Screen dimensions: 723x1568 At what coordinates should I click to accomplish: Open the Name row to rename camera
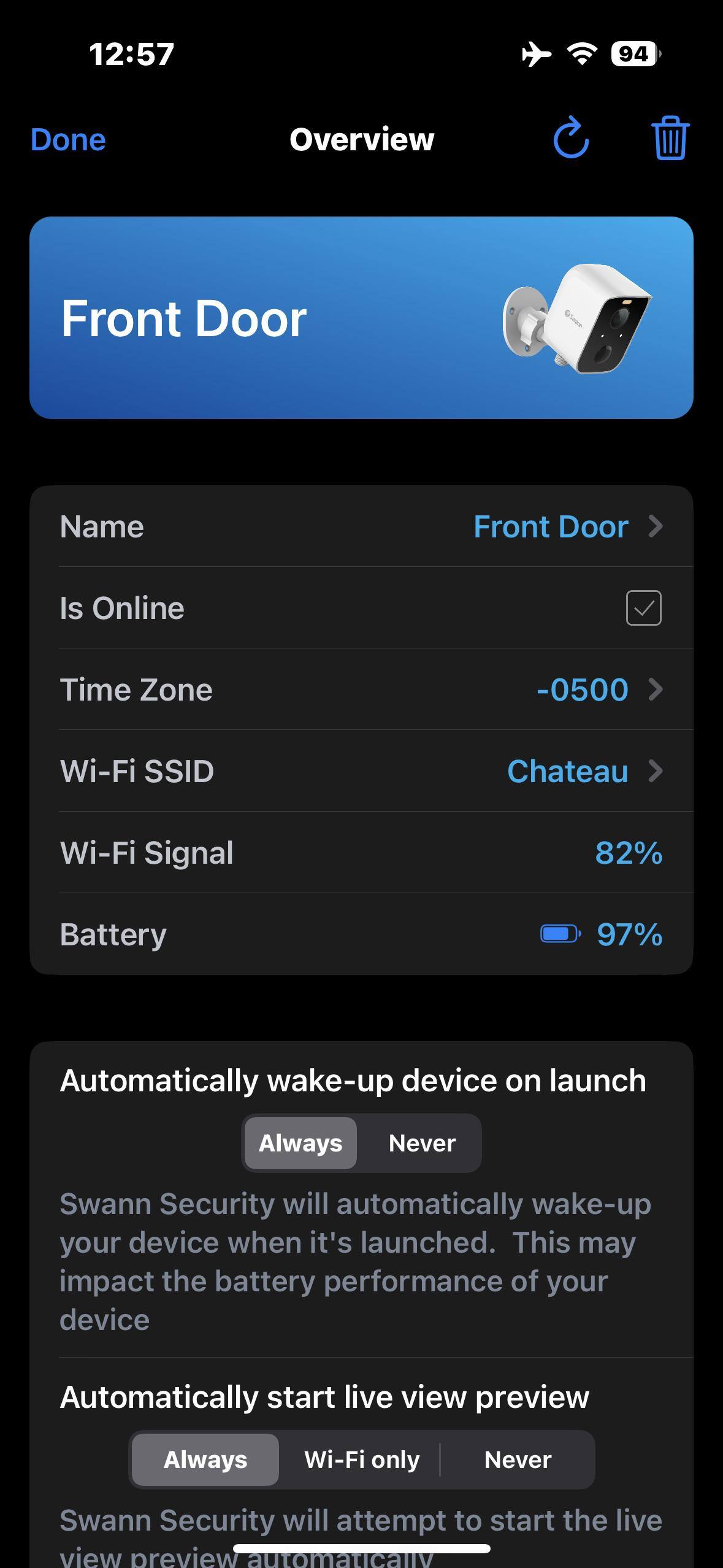click(361, 527)
